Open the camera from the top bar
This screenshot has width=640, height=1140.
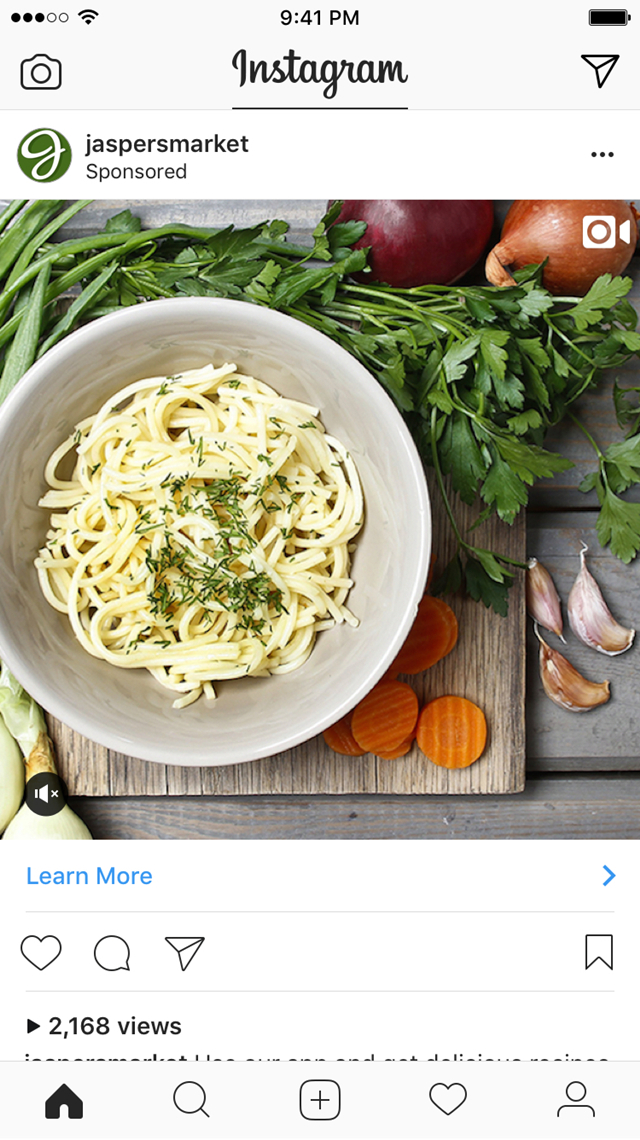point(41,72)
